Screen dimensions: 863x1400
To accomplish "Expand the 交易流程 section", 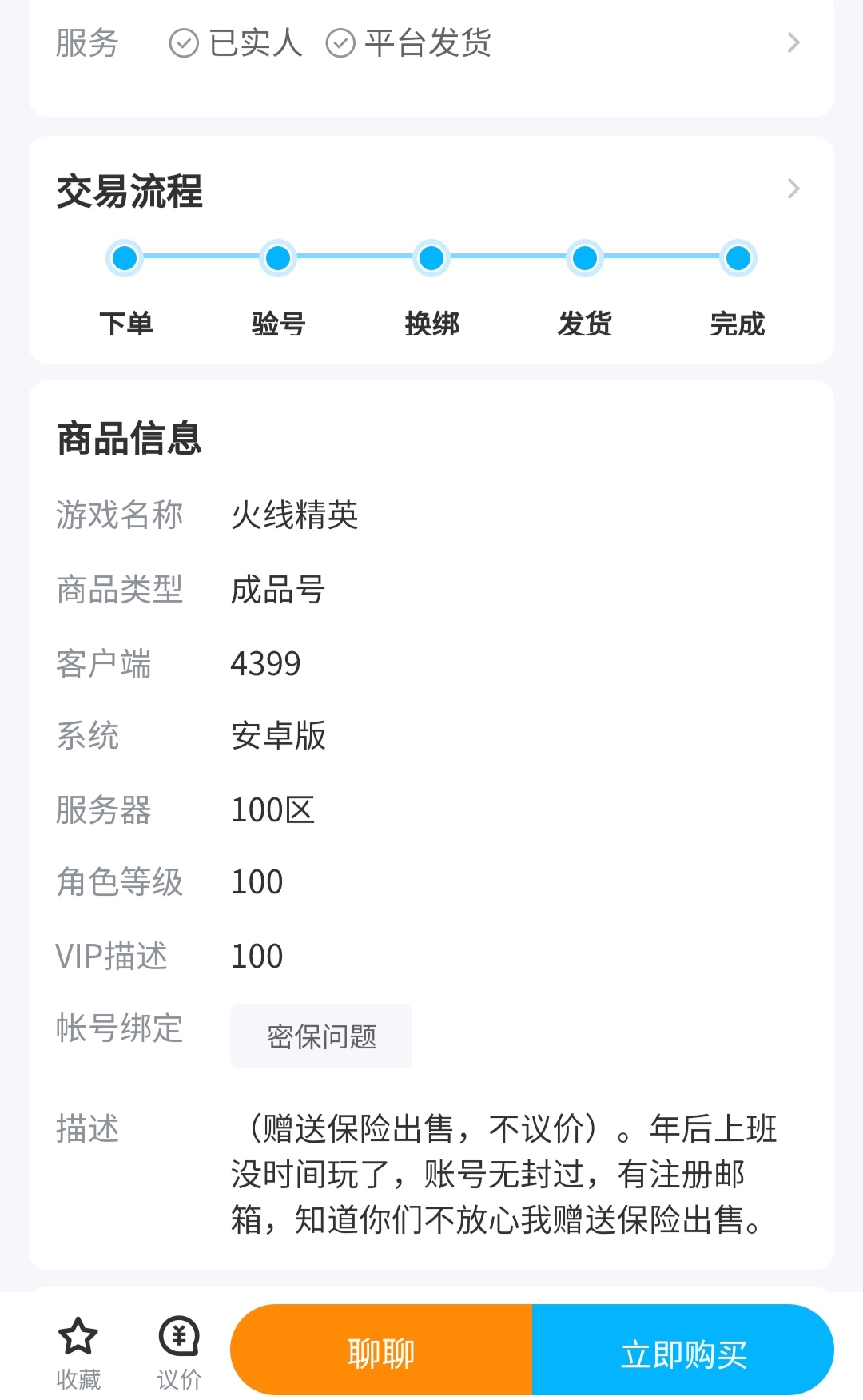I will click(792, 189).
